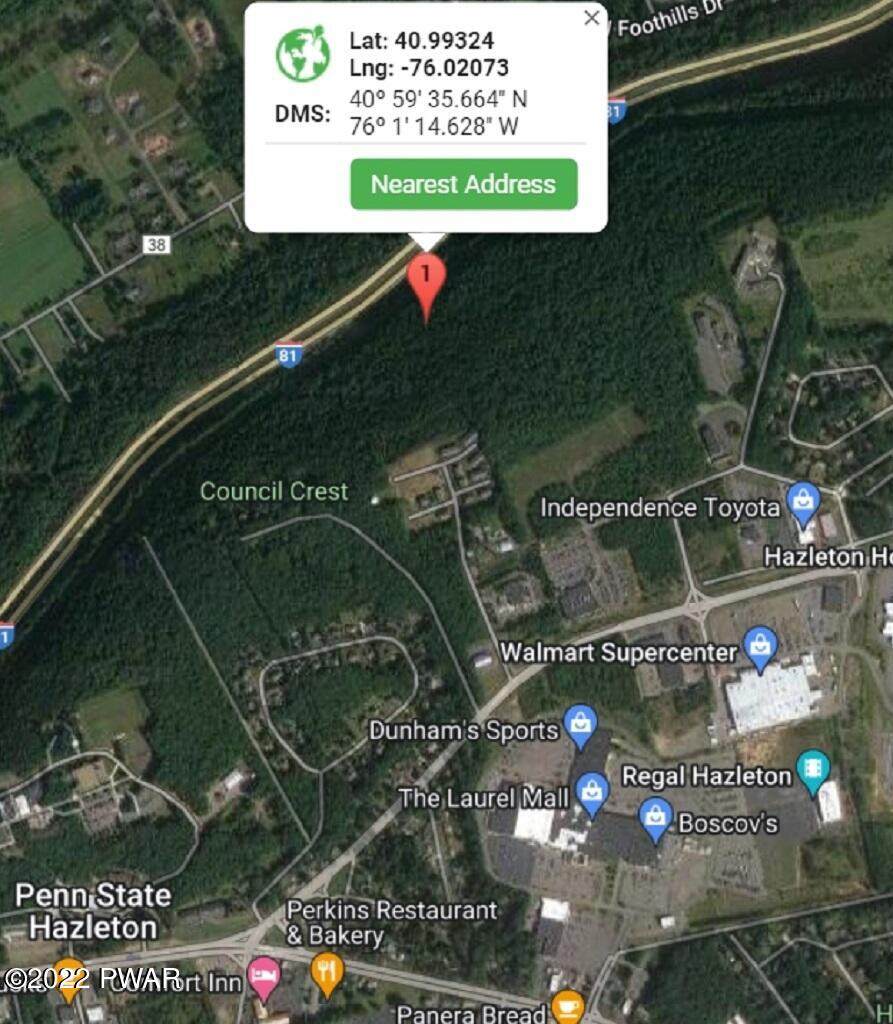Close the coordinates popup

[x=591, y=18]
